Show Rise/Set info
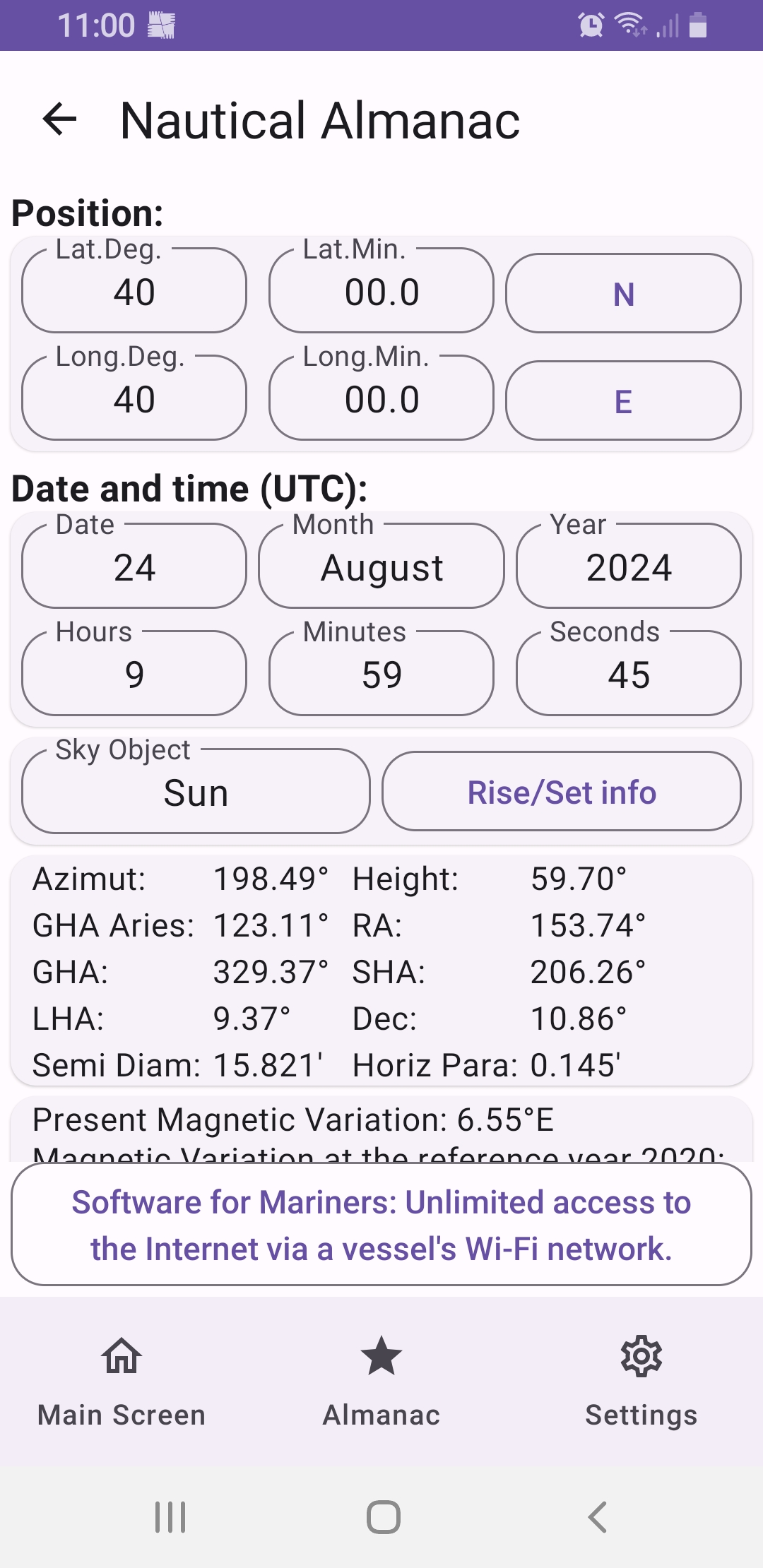This screenshot has width=763, height=1568. point(562,792)
